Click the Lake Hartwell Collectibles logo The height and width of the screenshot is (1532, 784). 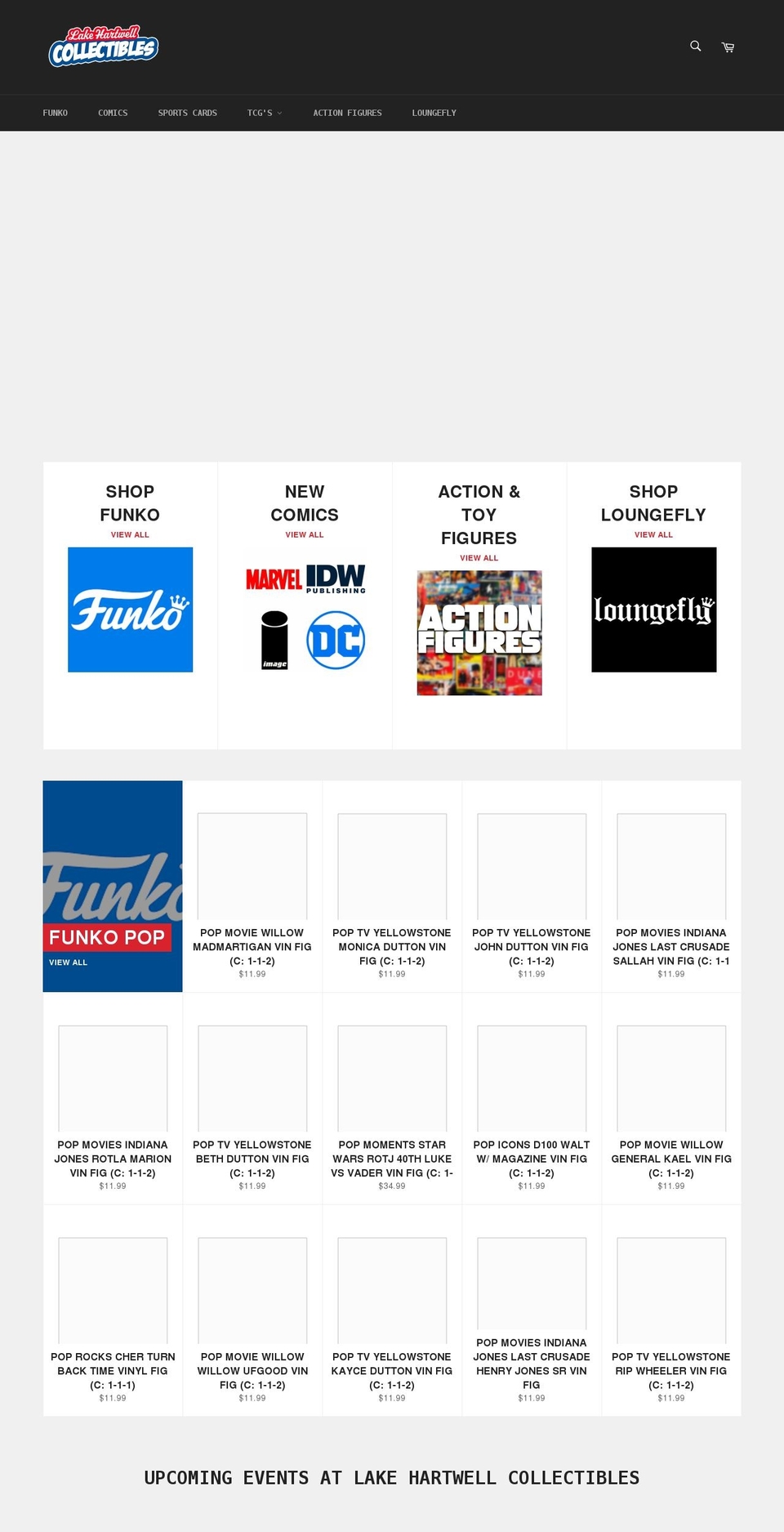(x=102, y=47)
